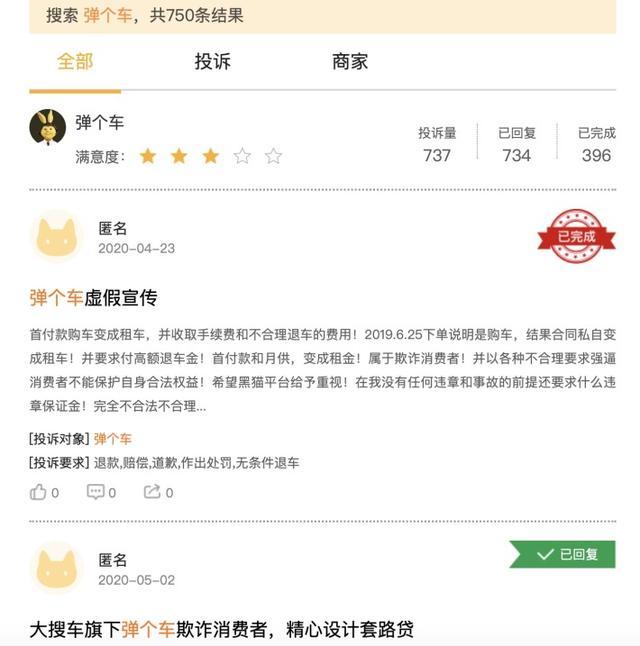Switch to the 全部 tab
The height and width of the screenshot is (646, 640).
pos(75,62)
